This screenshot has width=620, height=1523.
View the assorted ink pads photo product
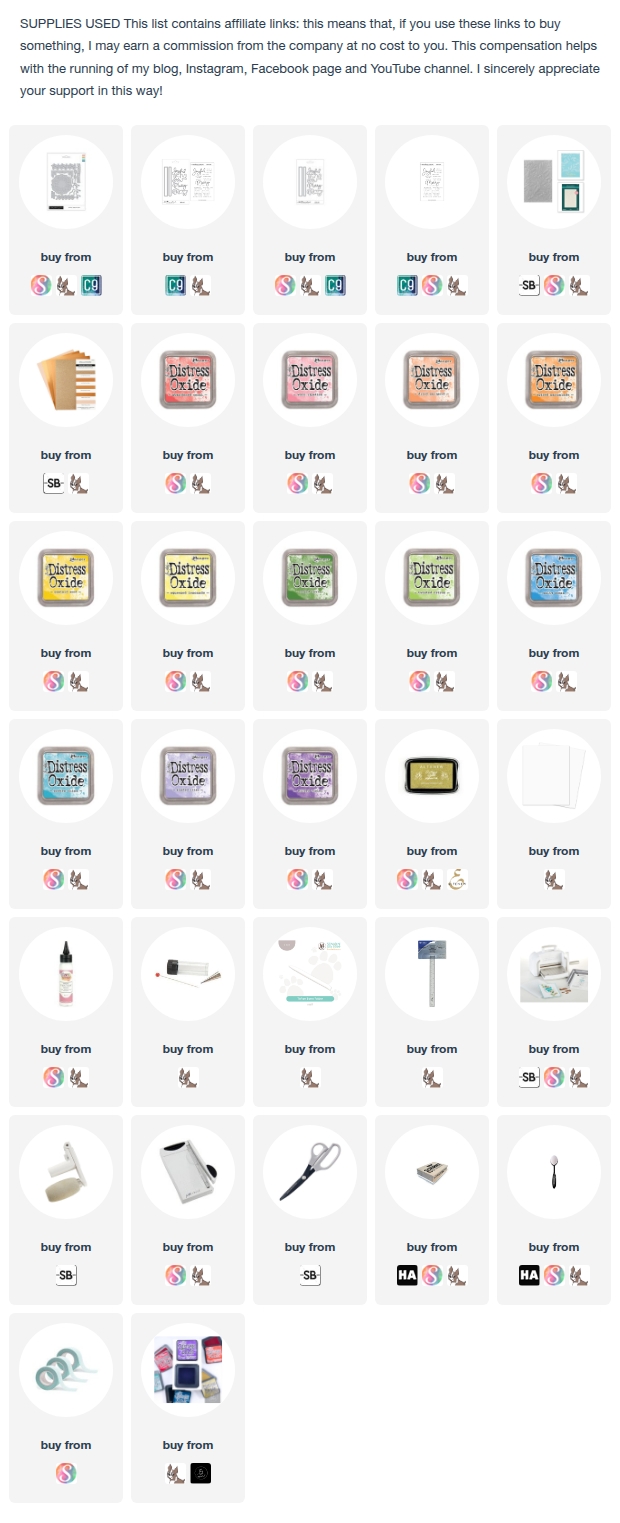point(187,1369)
